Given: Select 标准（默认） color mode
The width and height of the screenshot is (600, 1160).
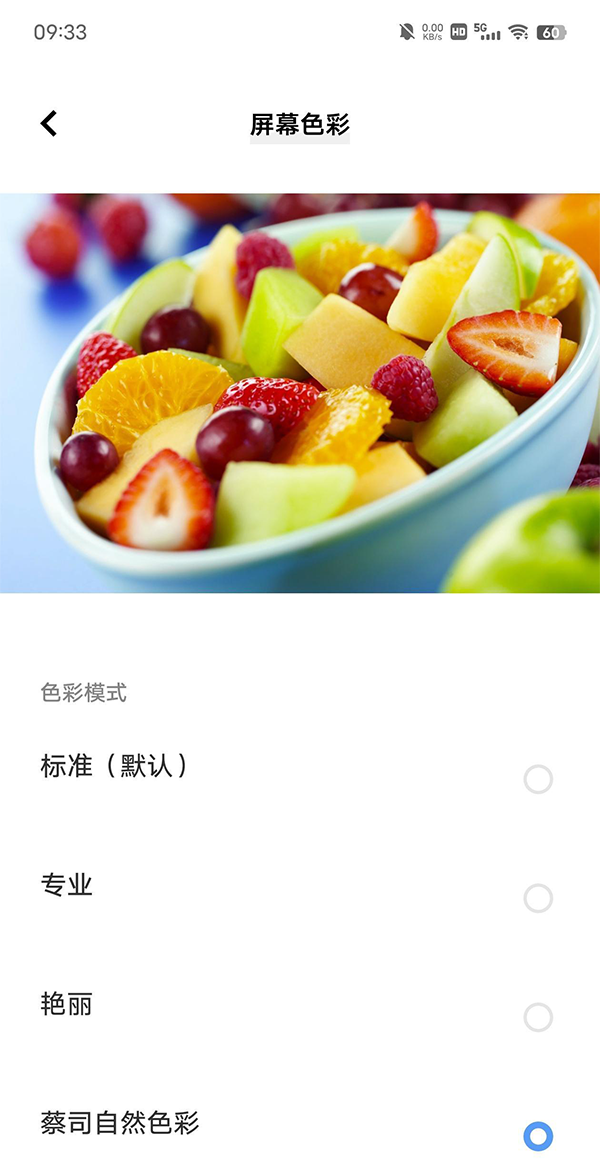Looking at the screenshot, I should [538, 779].
